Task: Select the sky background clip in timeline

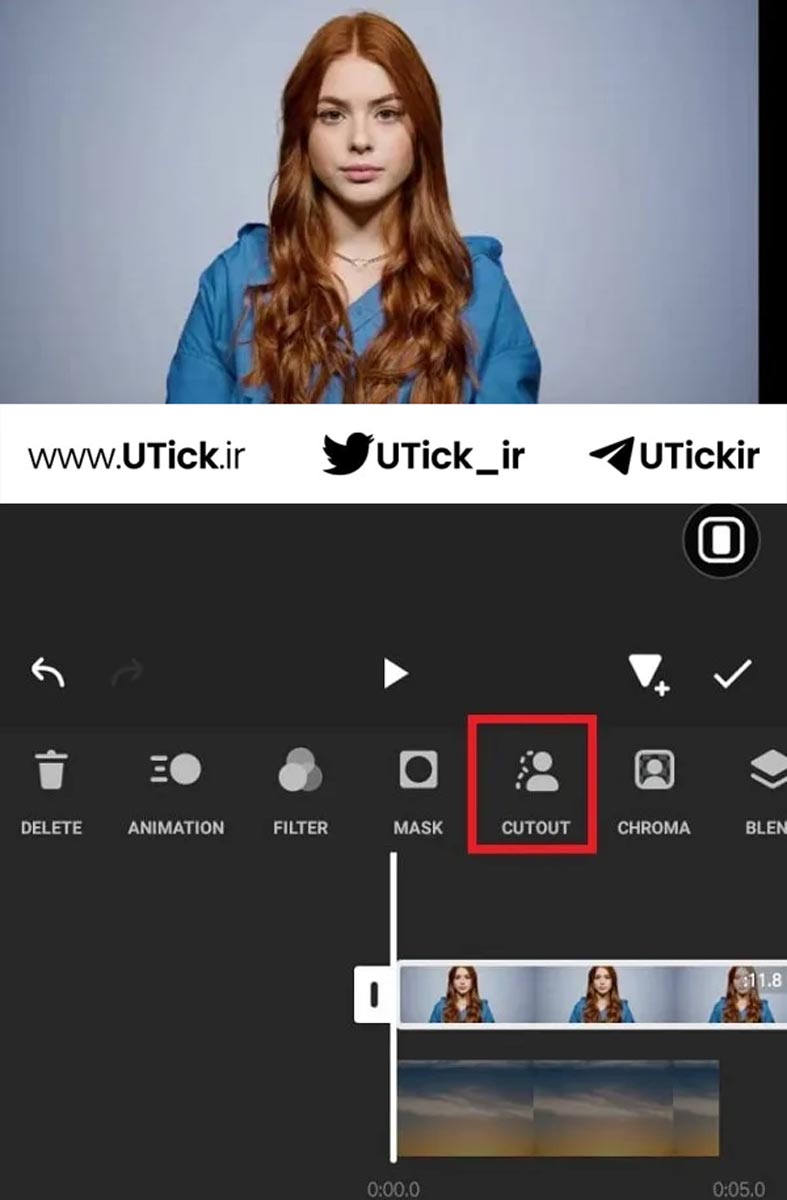Action: click(557, 1109)
